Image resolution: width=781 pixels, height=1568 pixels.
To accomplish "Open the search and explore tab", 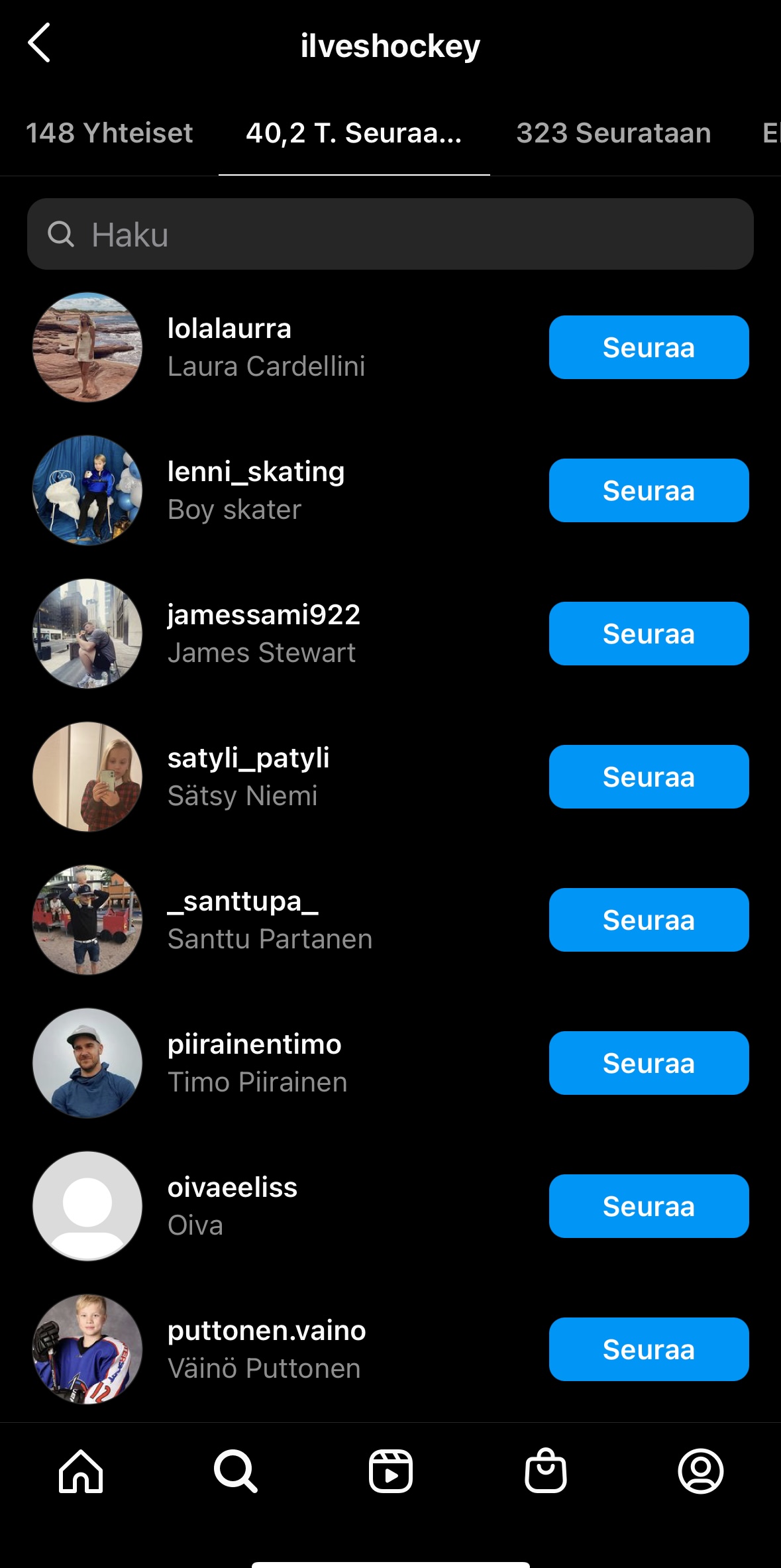I will (235, 1471).
